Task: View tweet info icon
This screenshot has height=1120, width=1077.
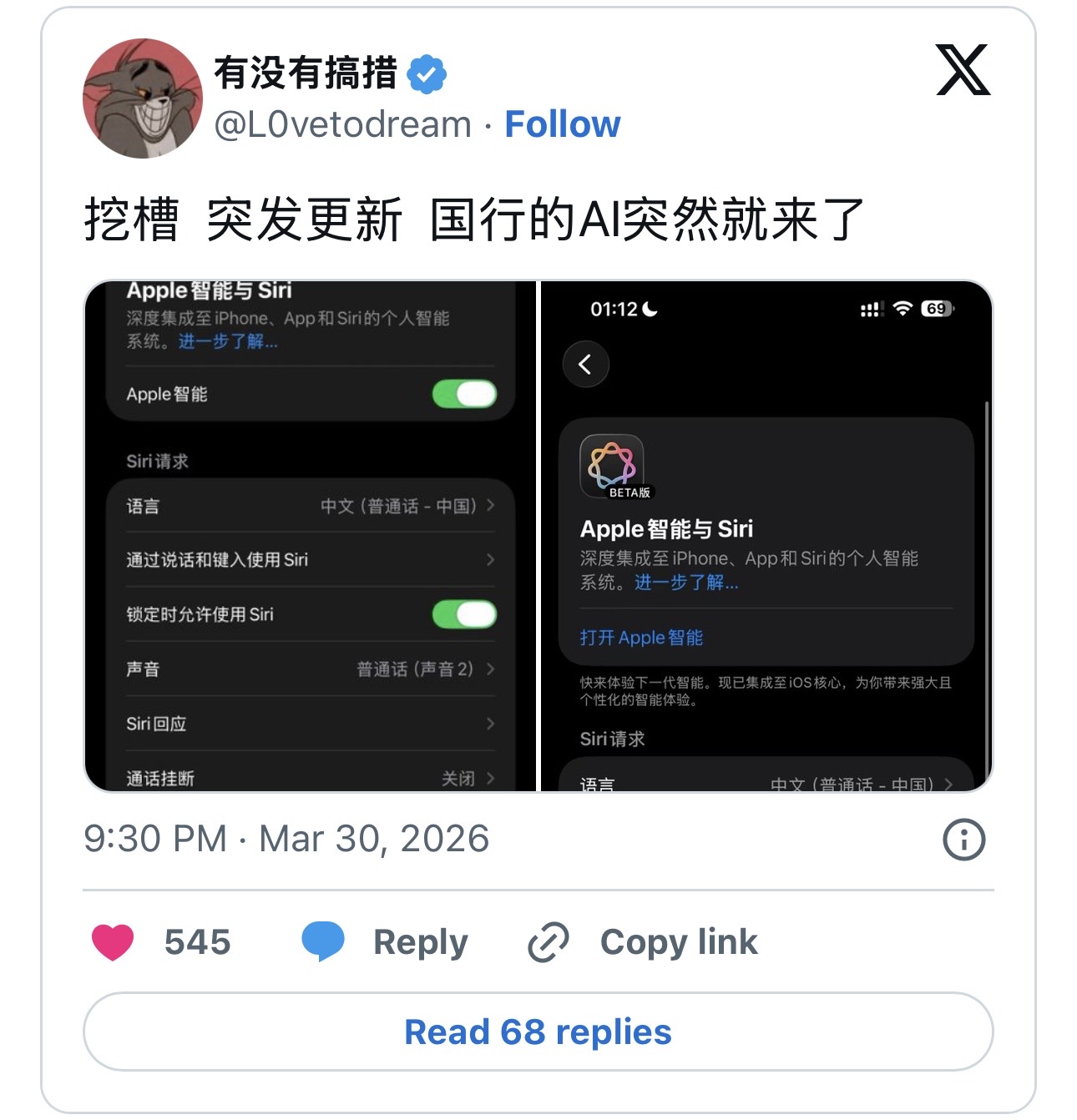Action: tap(963, 840)
